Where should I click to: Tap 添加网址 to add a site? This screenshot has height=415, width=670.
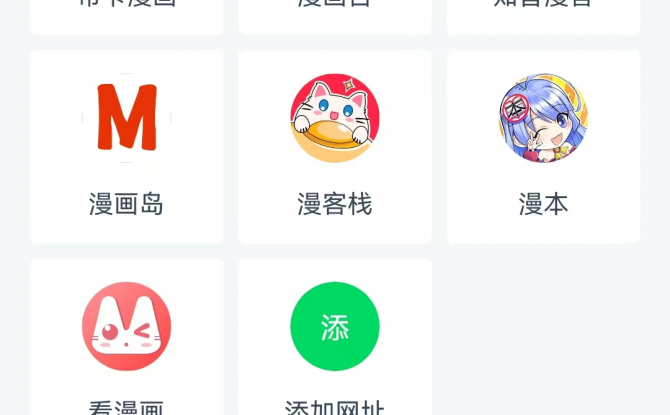click(x=334, y=340)
